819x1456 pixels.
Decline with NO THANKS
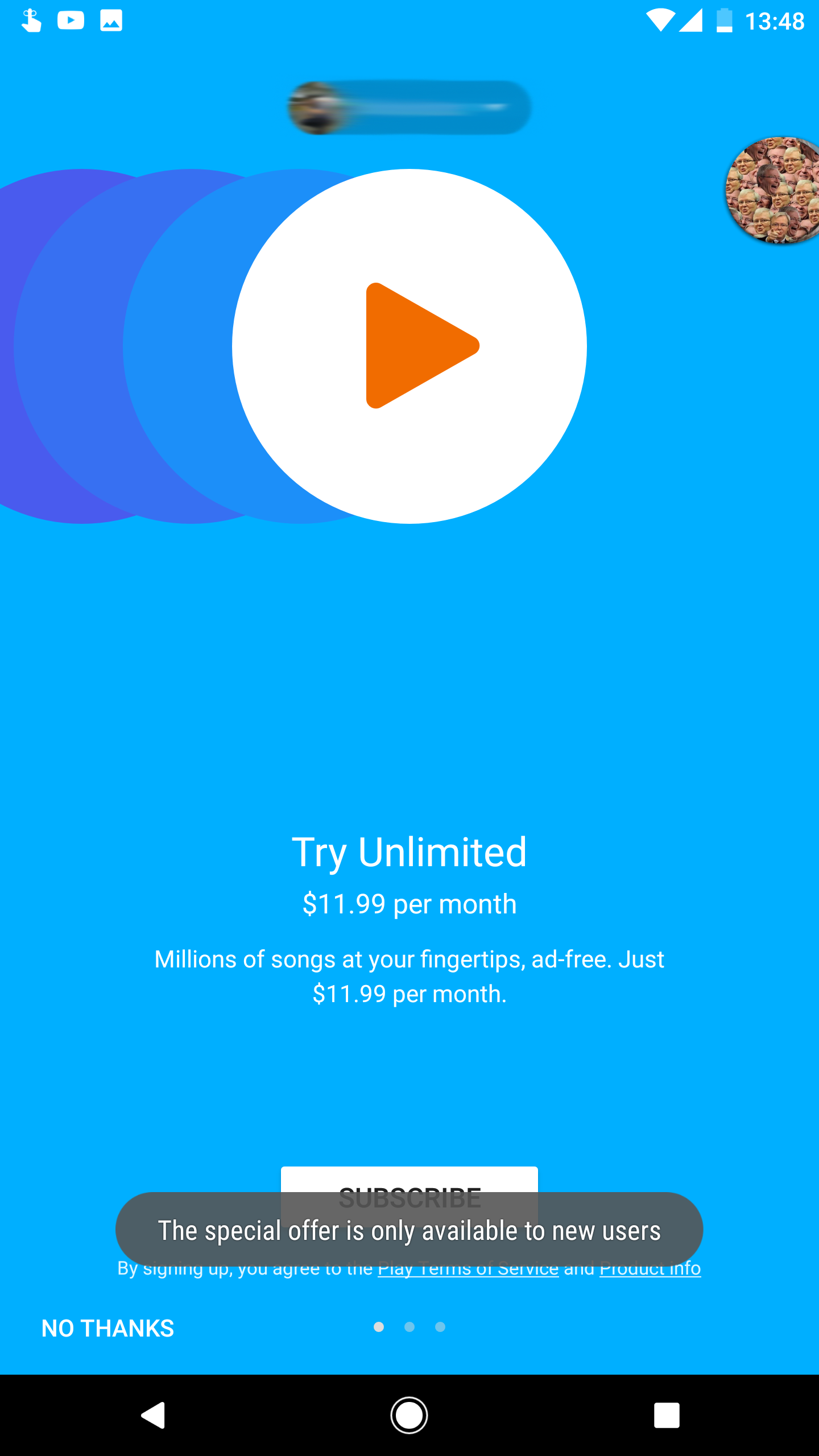pyautogui.click(x=107, y=1329)
